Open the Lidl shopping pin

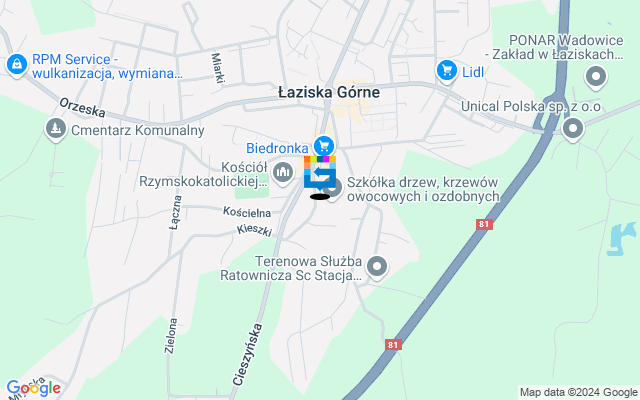446,71
